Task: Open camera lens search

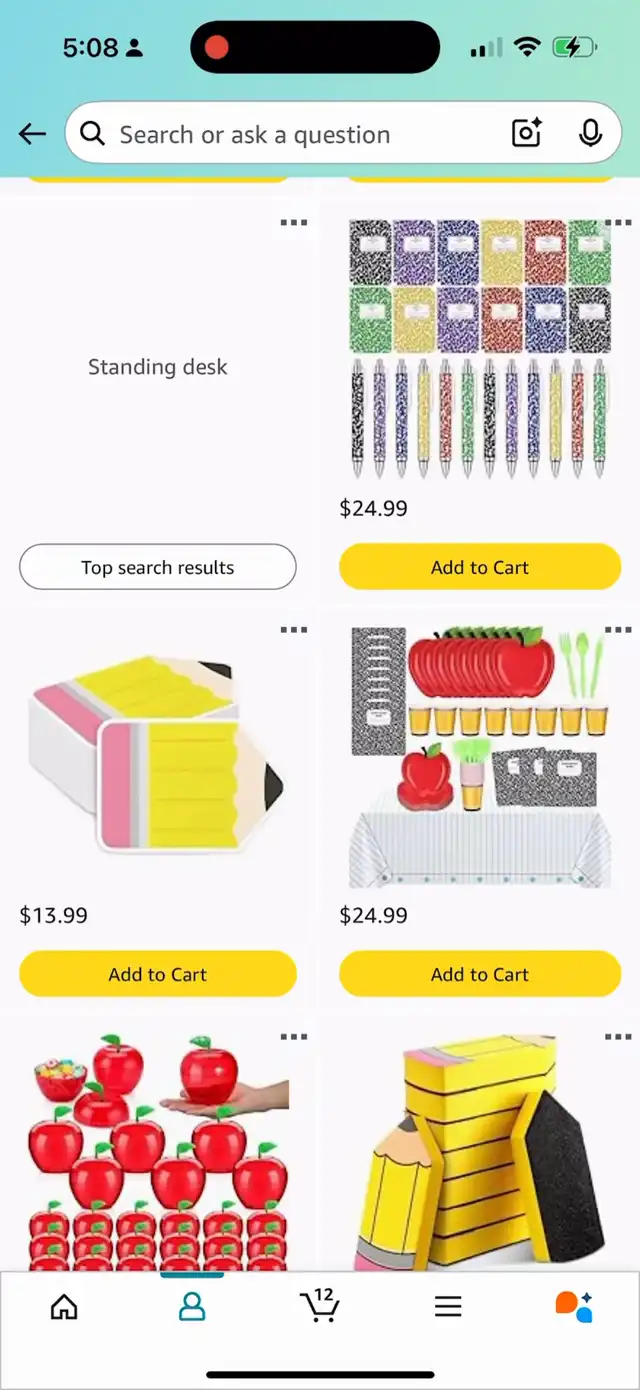Action: (527, 133)
